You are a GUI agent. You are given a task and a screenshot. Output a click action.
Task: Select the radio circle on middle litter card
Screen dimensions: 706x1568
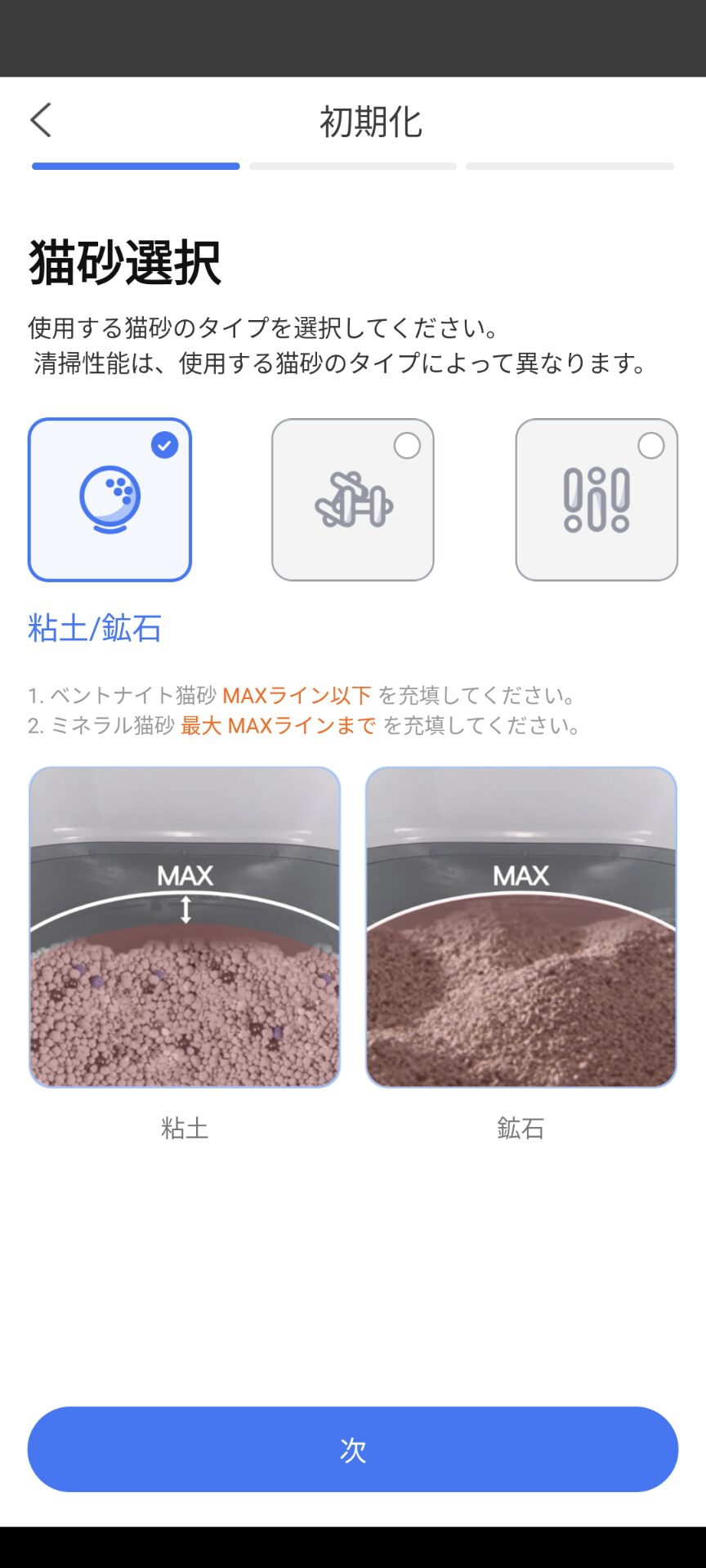click(407, 445)
